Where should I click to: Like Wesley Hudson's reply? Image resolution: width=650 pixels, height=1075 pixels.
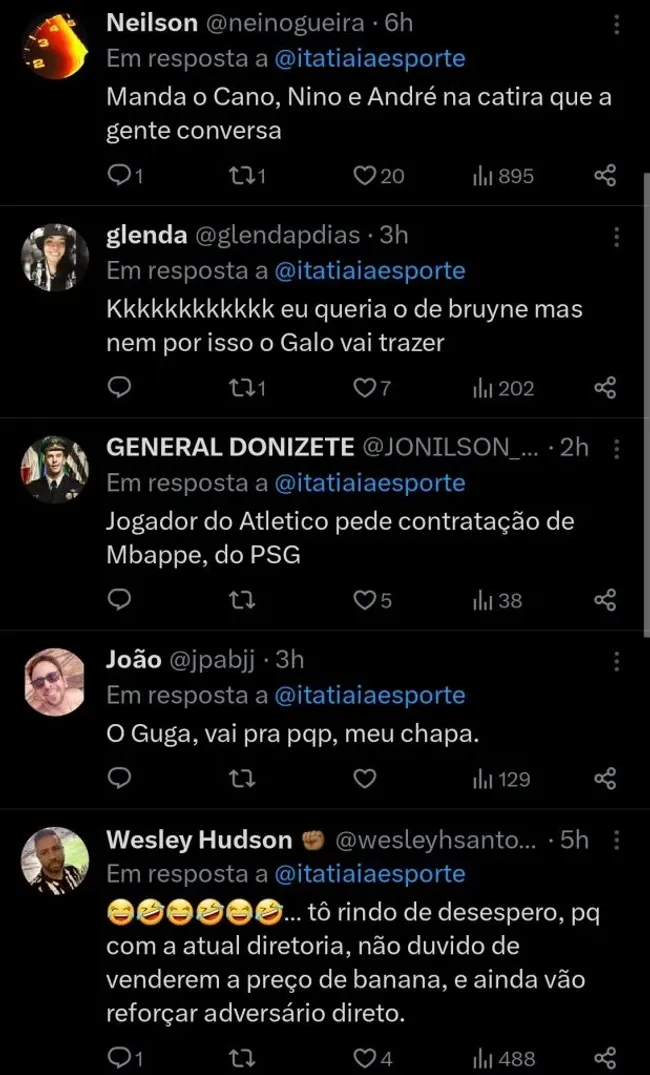(x=364, y=1058)
